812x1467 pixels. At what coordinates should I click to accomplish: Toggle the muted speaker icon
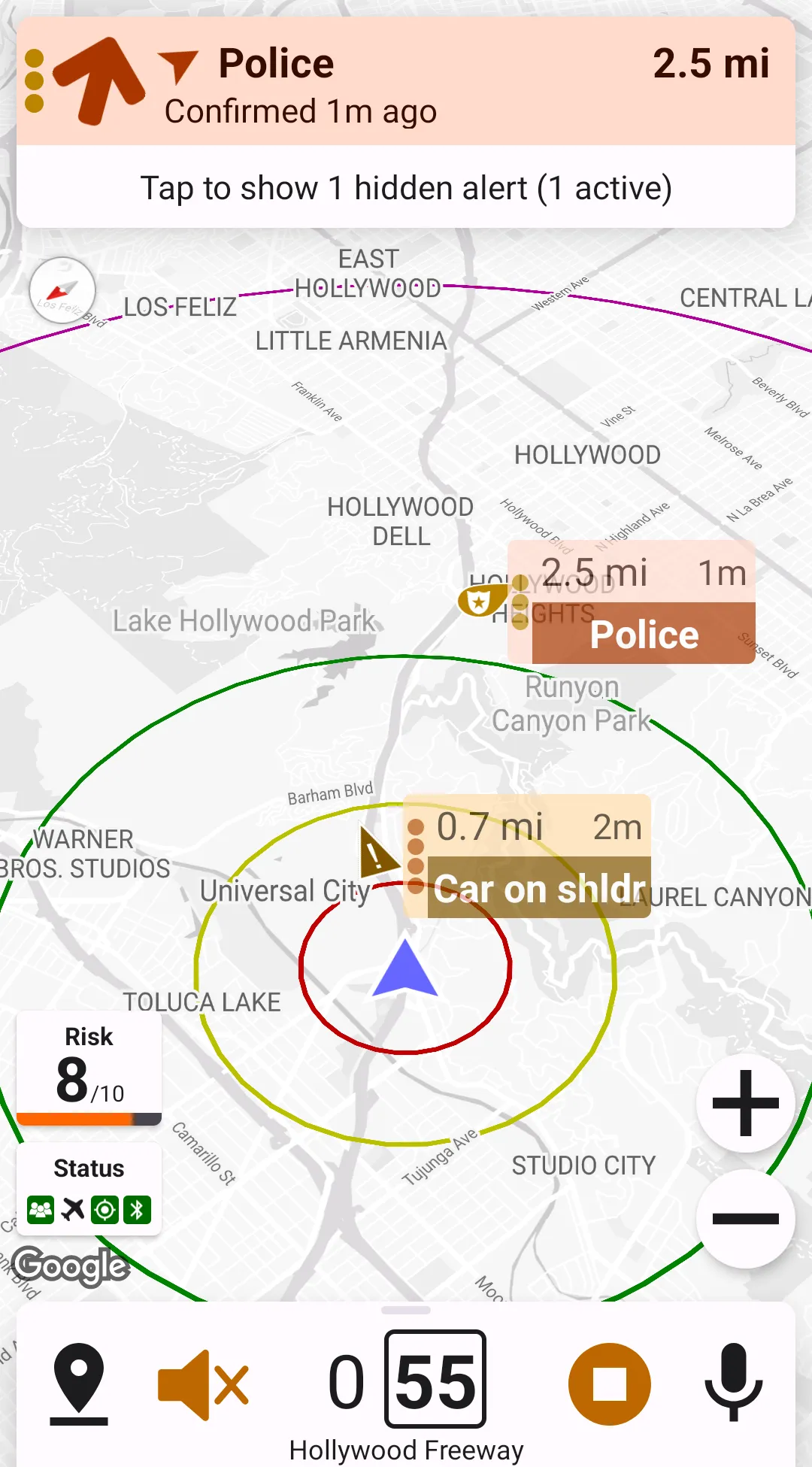(x=203, y=1384)
